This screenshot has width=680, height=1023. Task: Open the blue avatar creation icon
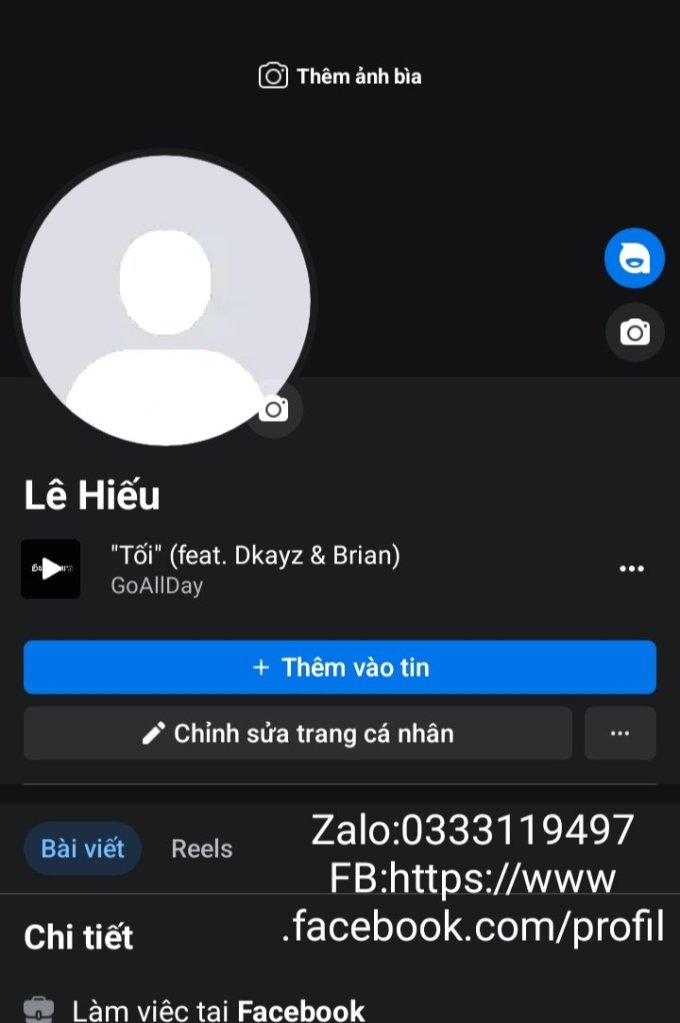click(x=634, y=258)
